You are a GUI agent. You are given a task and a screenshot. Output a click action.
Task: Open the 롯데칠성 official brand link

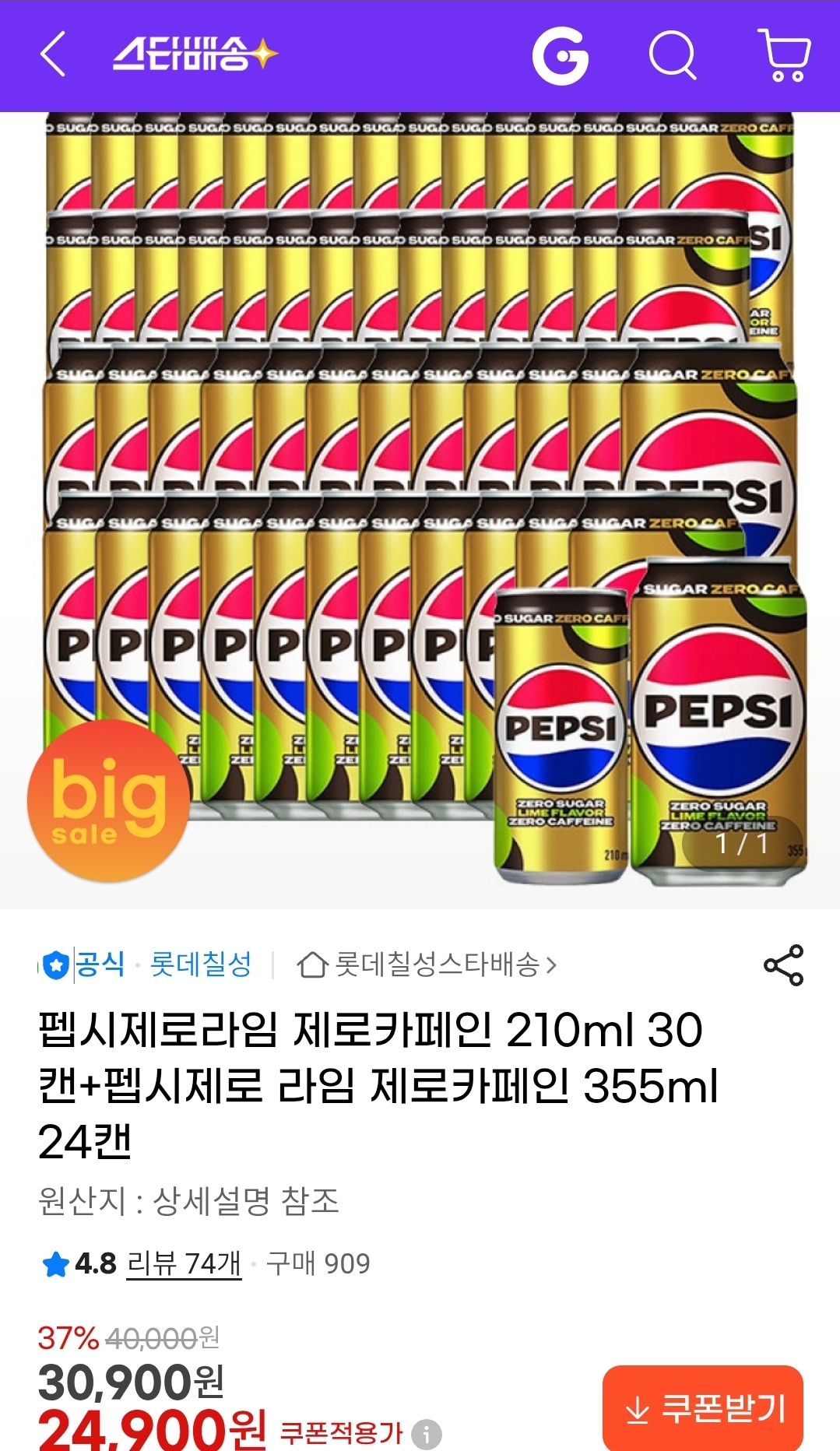click(x=199, y=964)
